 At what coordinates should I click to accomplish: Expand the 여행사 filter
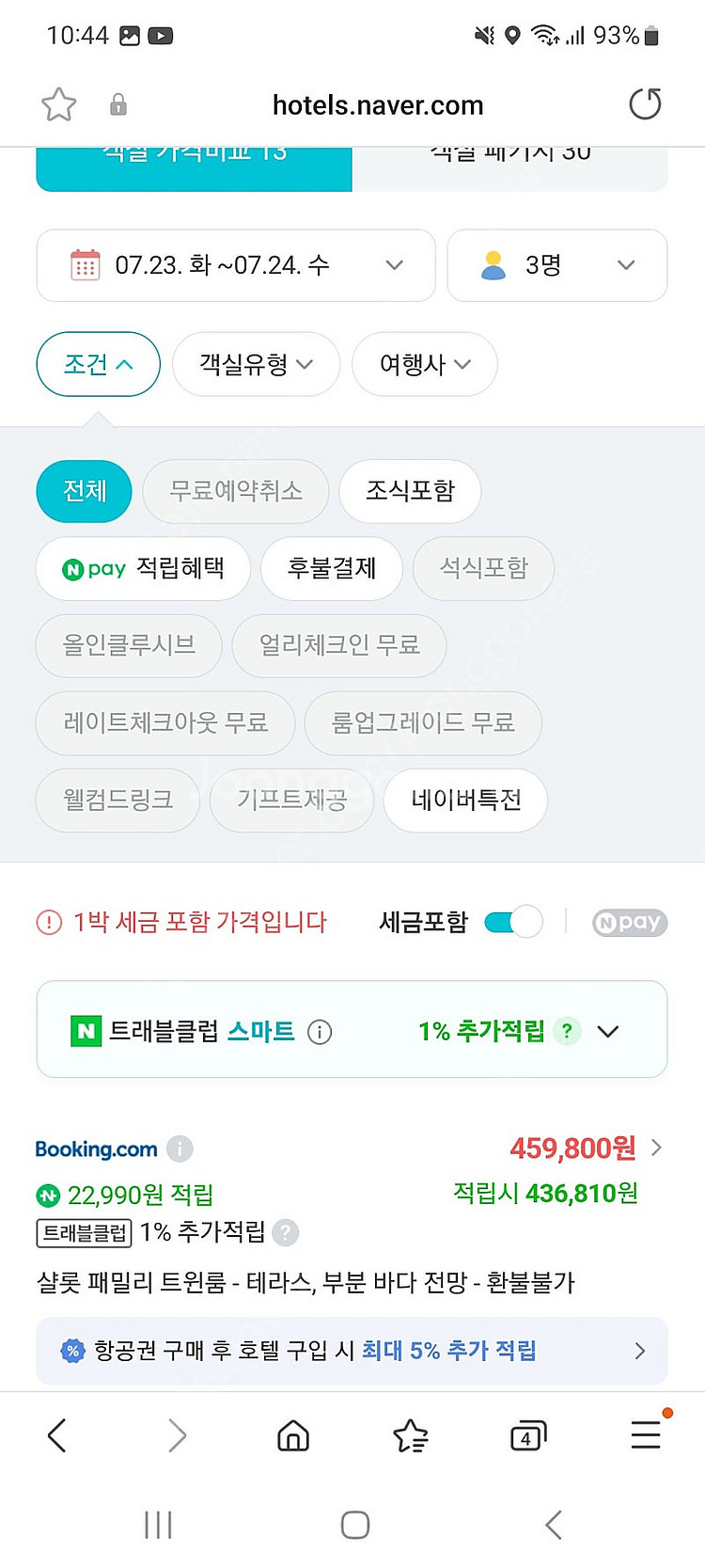click(424, 364)
